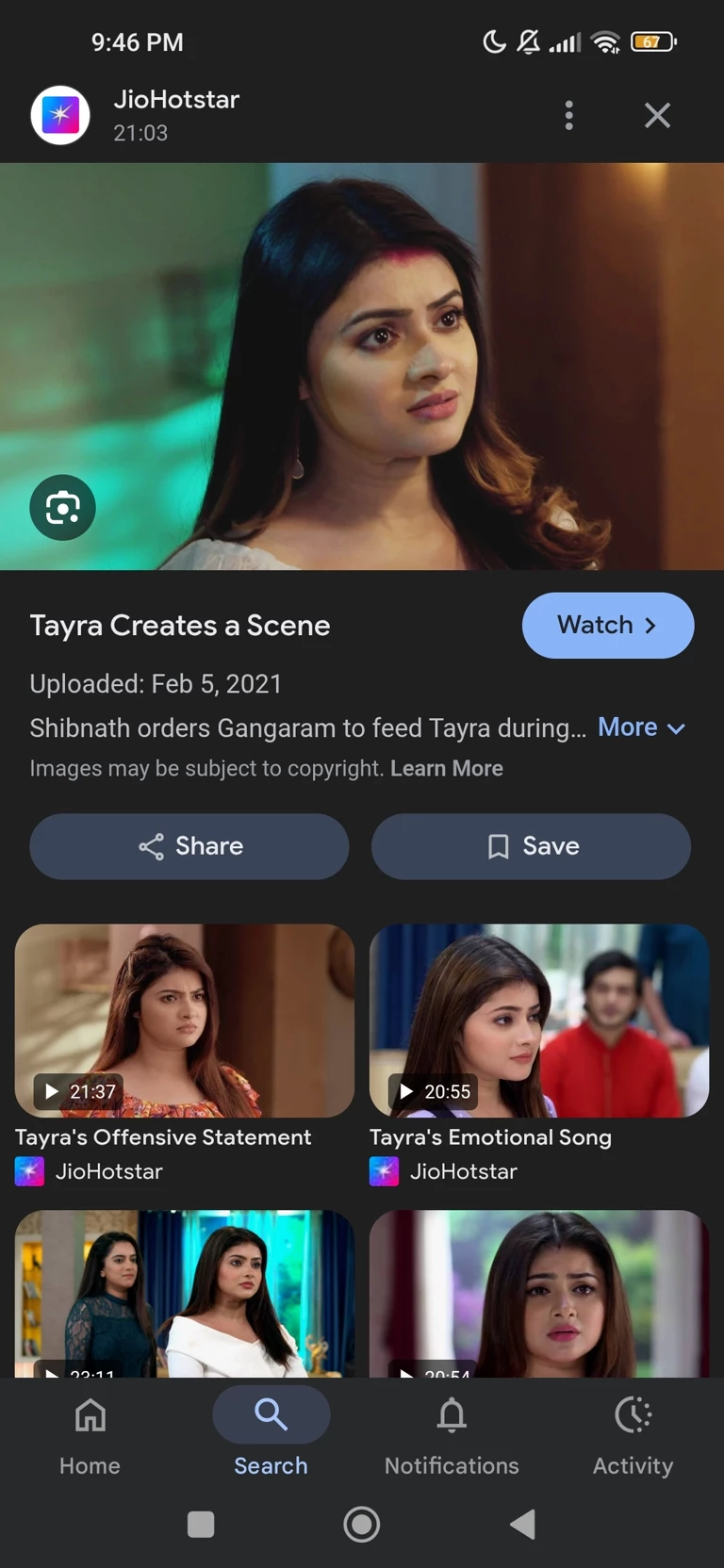This screenshot has width=724, height=1568.
Task: Open Tayra's Emotional Song video
Action: [x=539, y=1021]
